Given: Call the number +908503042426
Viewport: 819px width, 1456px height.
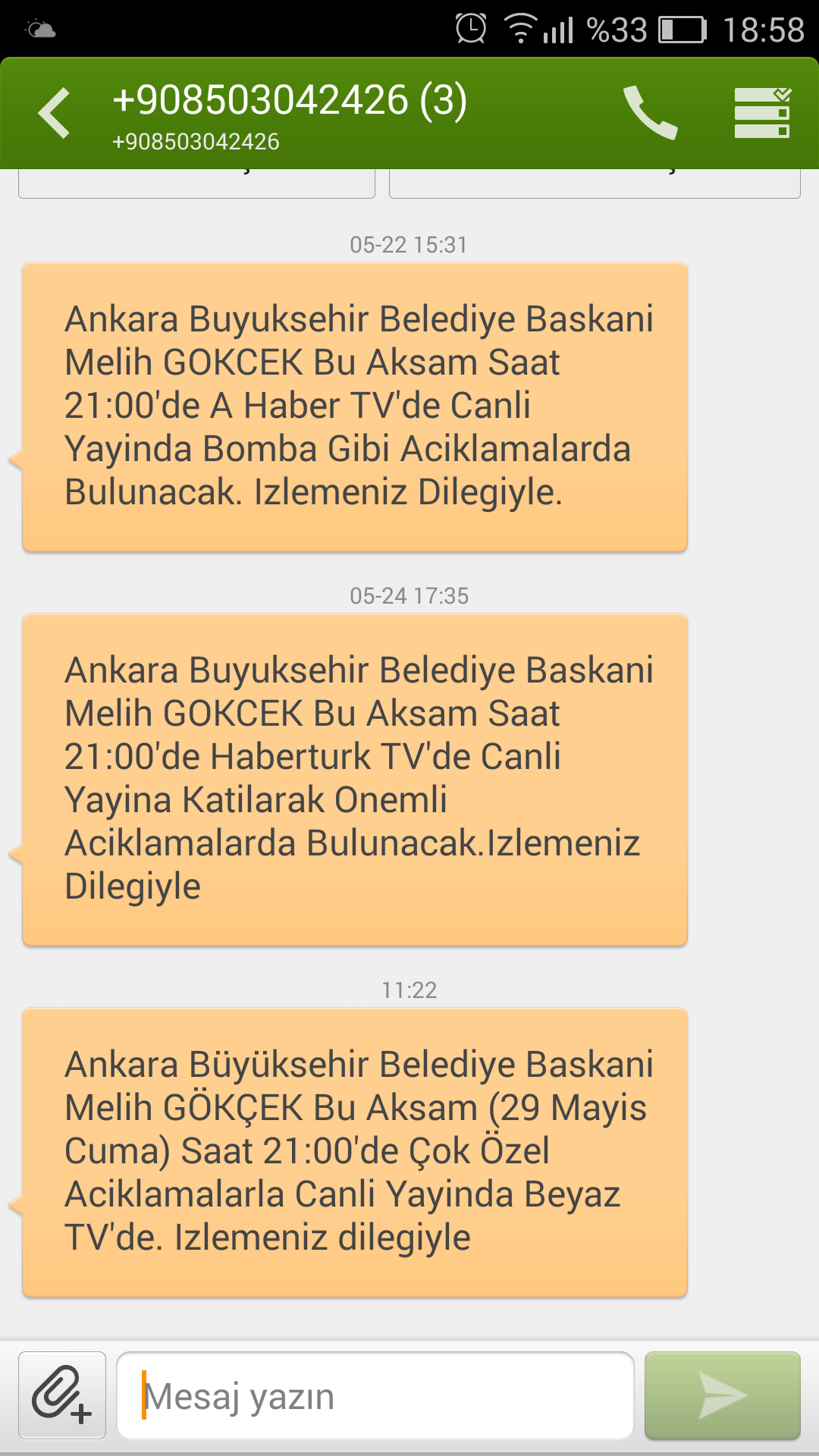Looking at the screenshot, I should (x=650, y=112).
